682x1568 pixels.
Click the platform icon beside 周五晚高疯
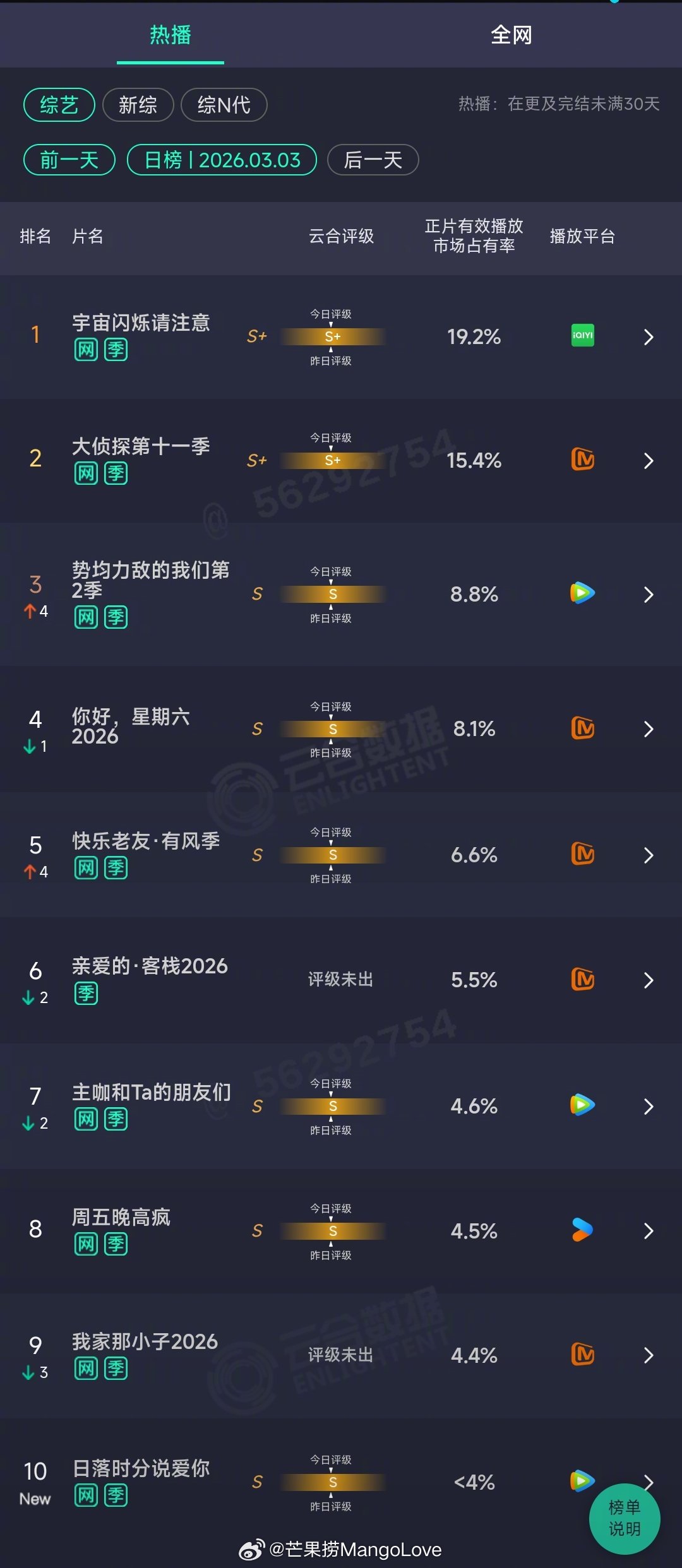(x=582, y=1230)
